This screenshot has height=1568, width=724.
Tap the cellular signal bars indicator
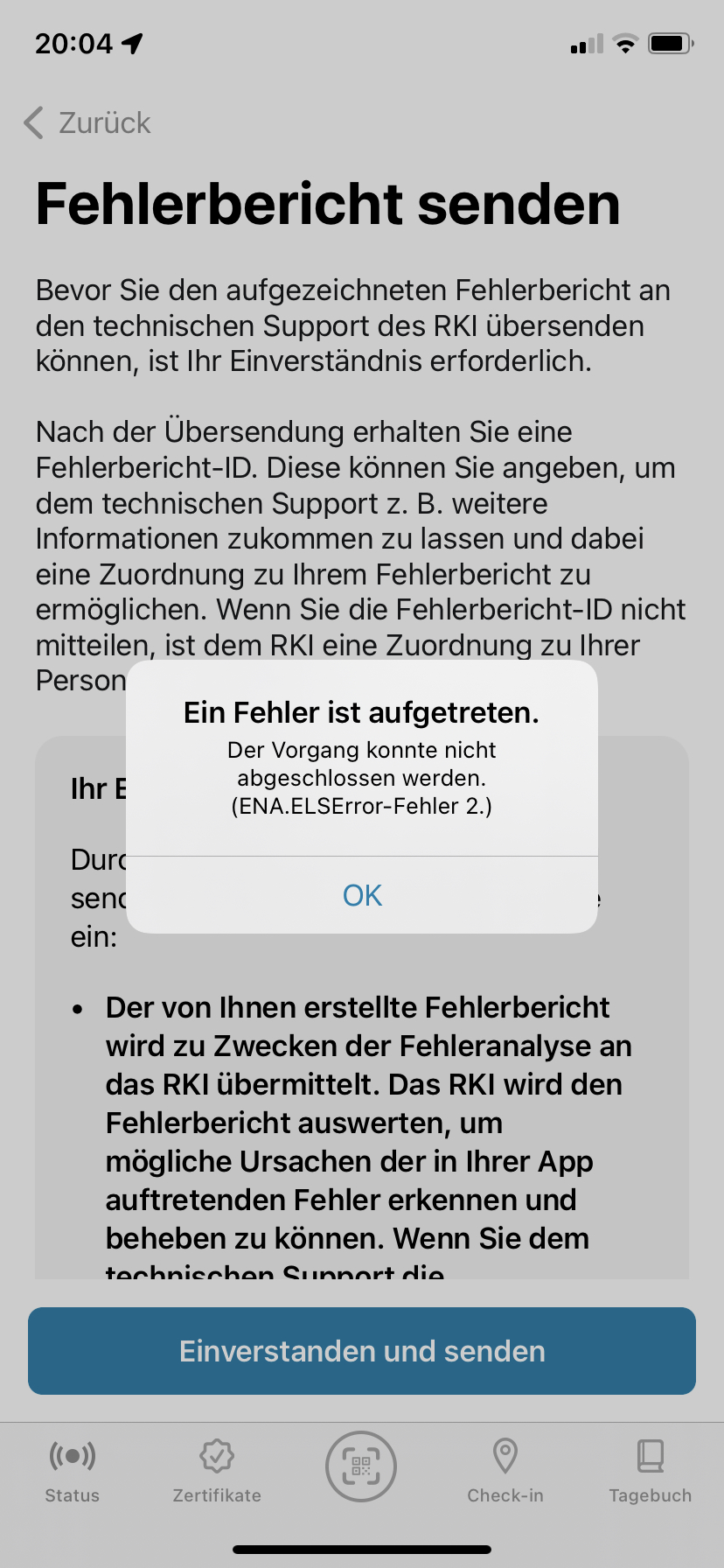(x=584, y=45)
